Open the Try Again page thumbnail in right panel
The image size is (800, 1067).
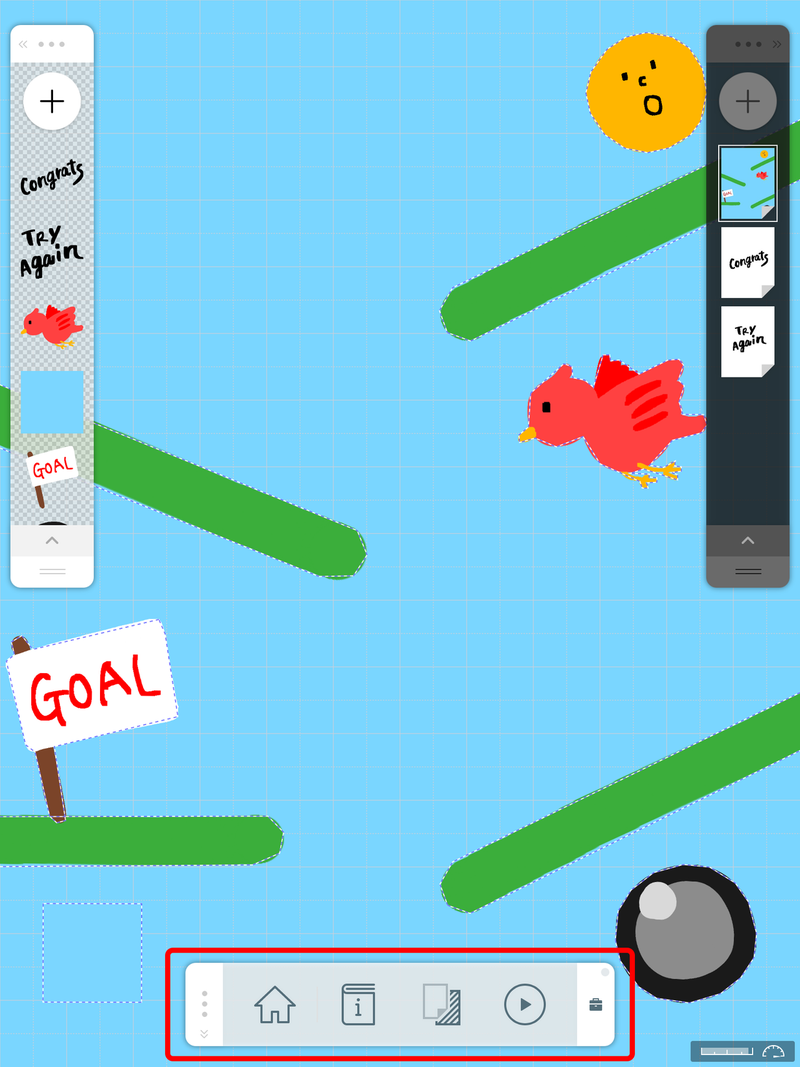(747, 341)
